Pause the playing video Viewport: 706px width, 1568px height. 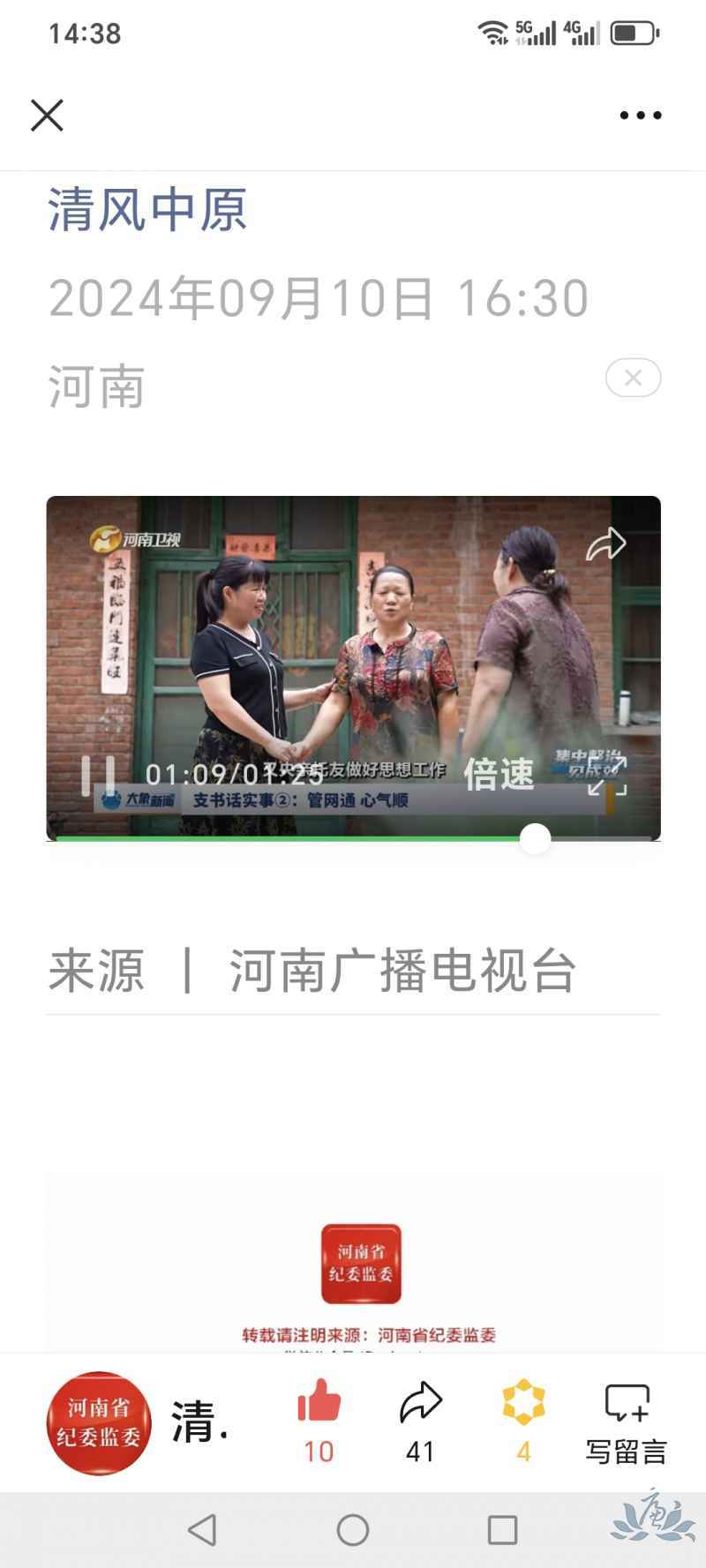click(98, 776)
